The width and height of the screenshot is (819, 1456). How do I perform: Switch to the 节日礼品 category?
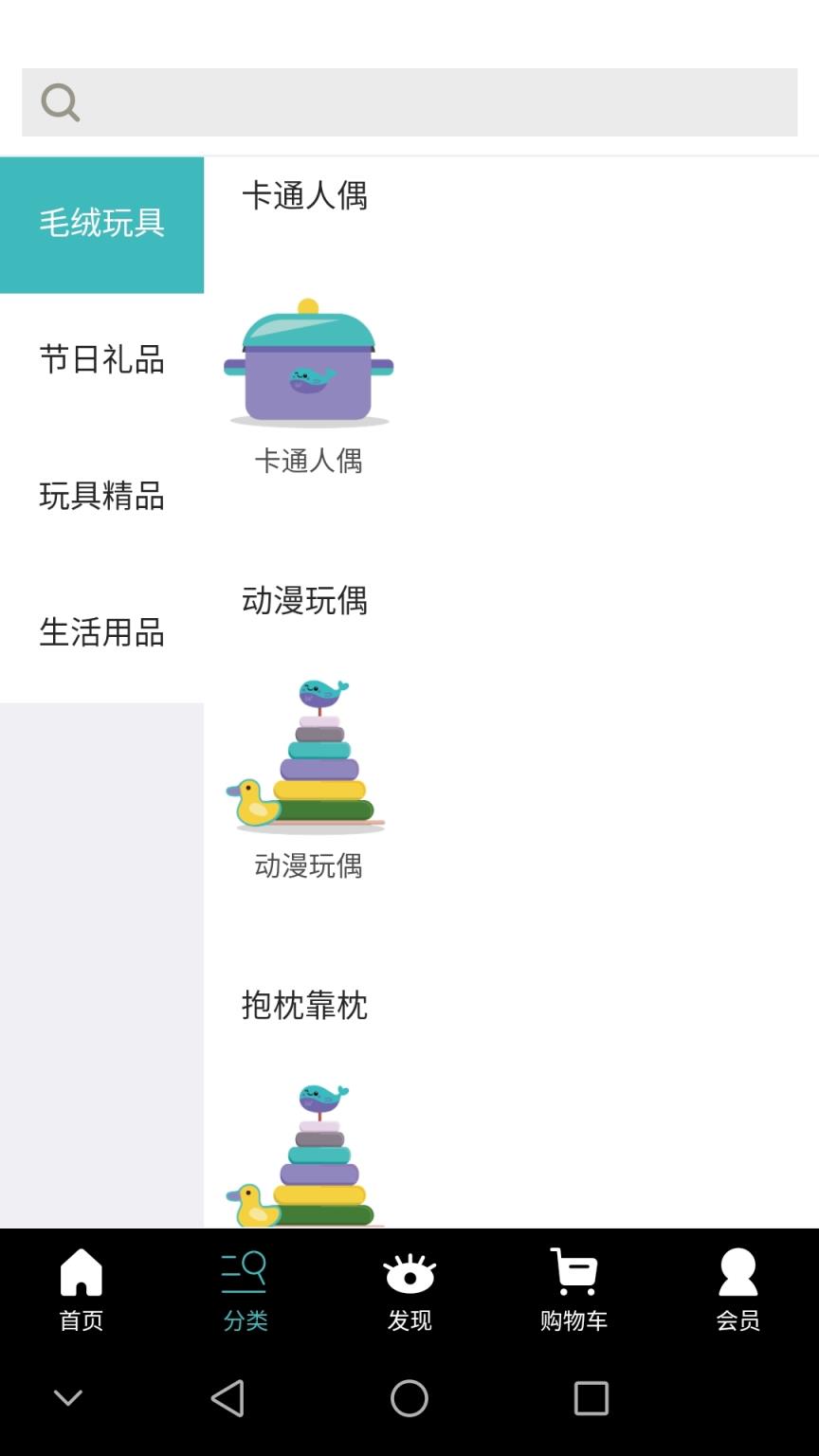coord(101,360)
